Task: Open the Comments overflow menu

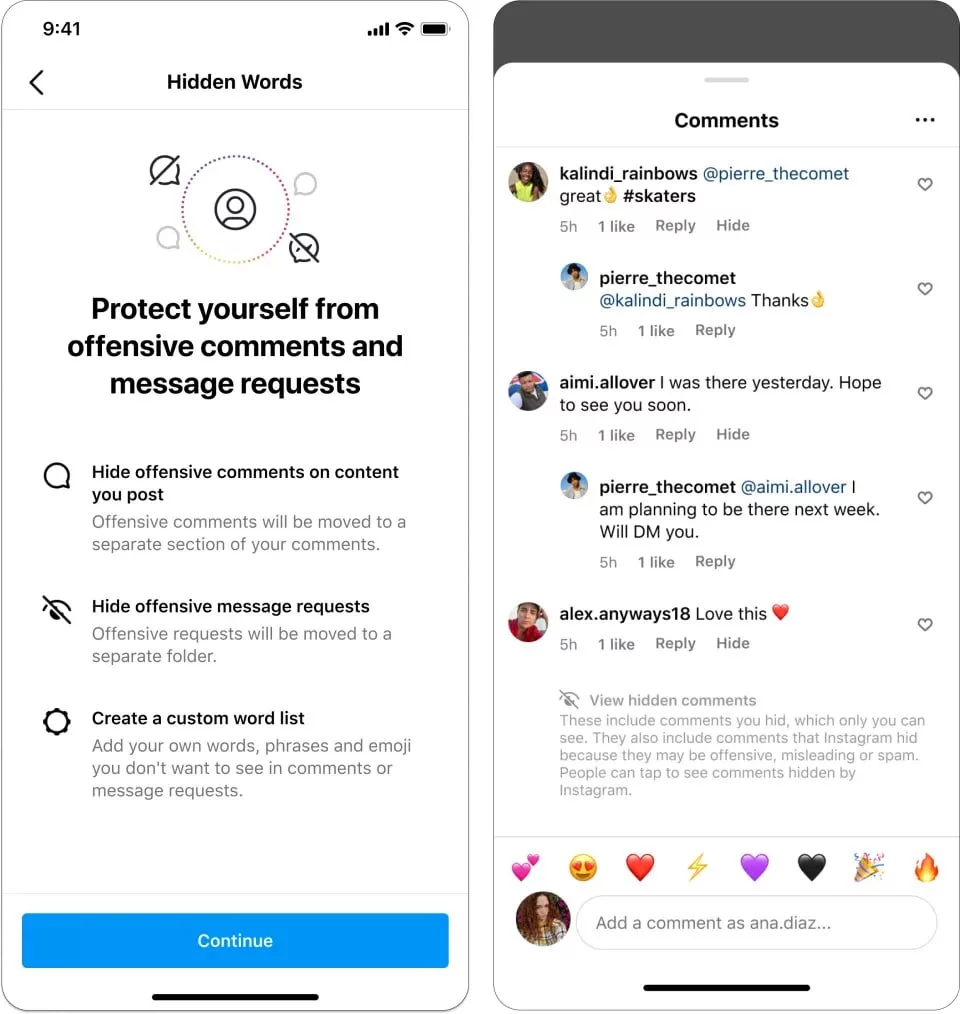Action: [x=925, y=120]
